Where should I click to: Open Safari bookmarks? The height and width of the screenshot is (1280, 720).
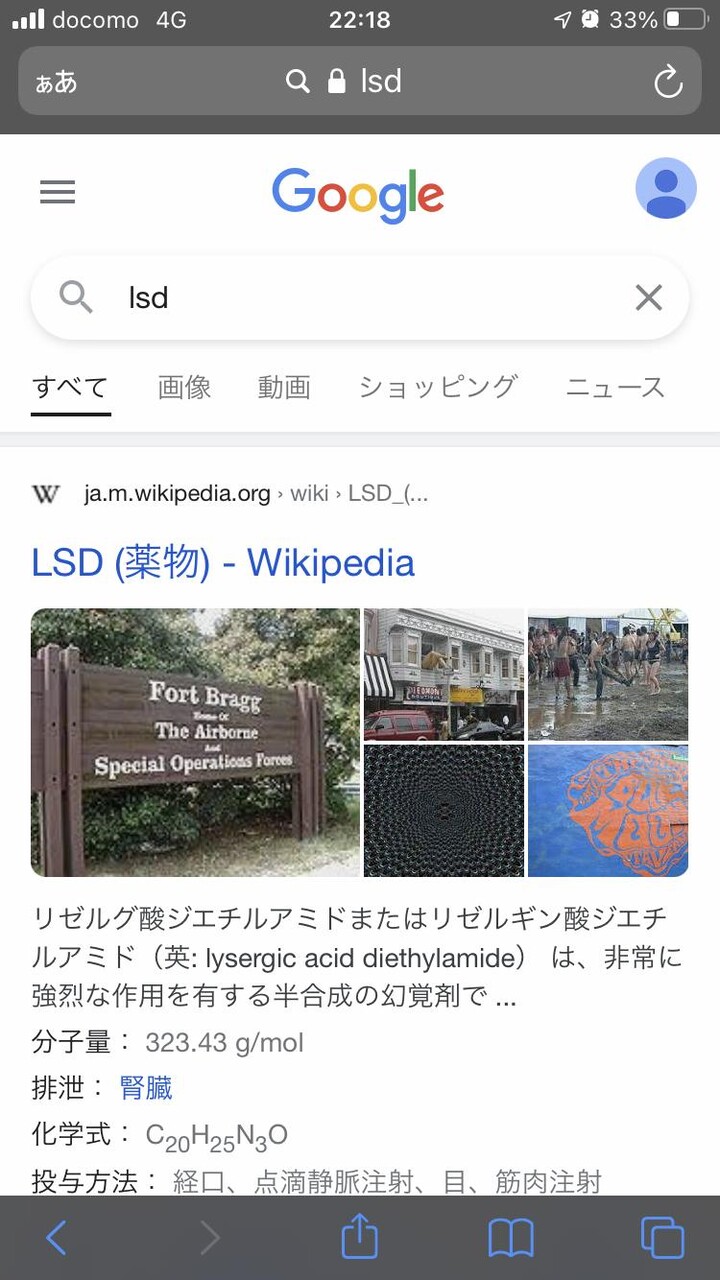pyautogui.click(x=510, y=1238)
